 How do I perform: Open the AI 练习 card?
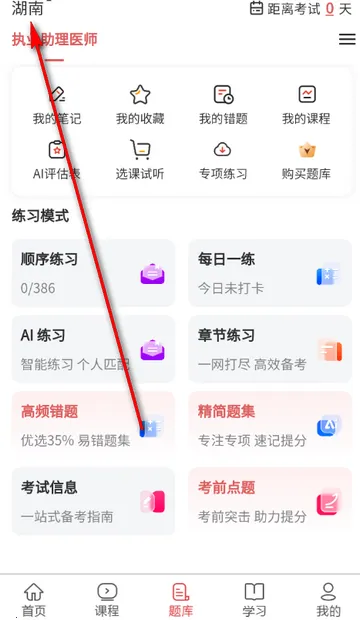tap(93, 349)
